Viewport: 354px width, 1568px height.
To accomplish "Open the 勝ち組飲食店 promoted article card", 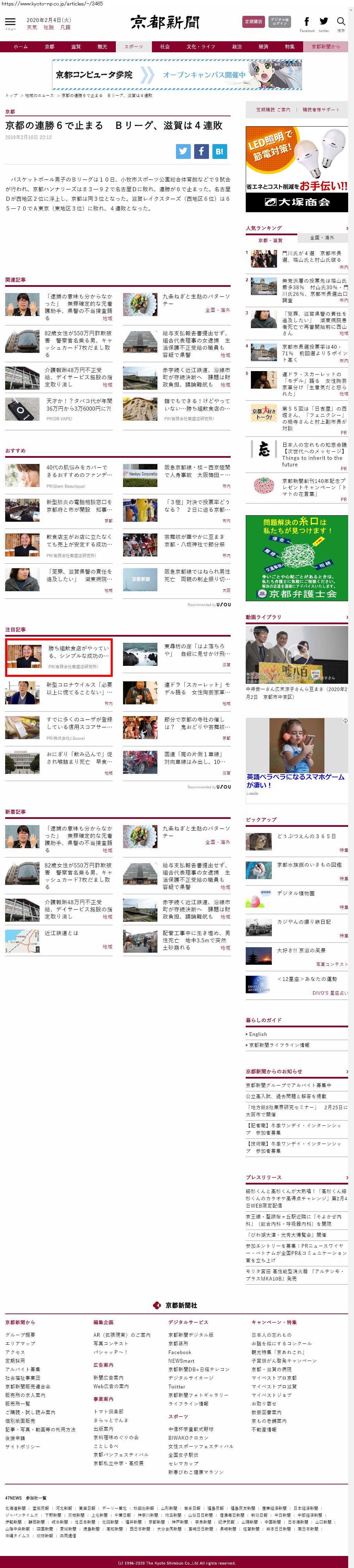I will coord(59,657).
